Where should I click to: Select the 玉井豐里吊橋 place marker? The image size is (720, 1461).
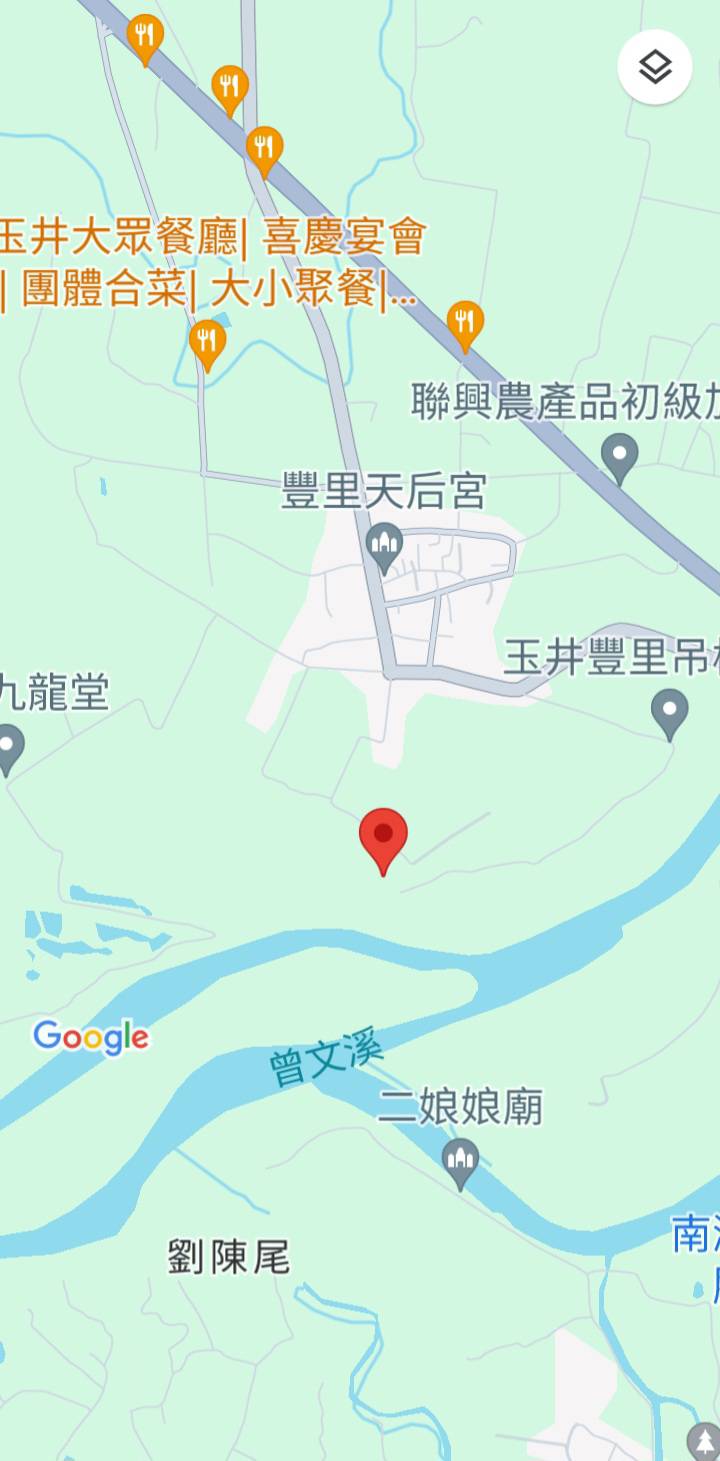click(x=669, y=711)
